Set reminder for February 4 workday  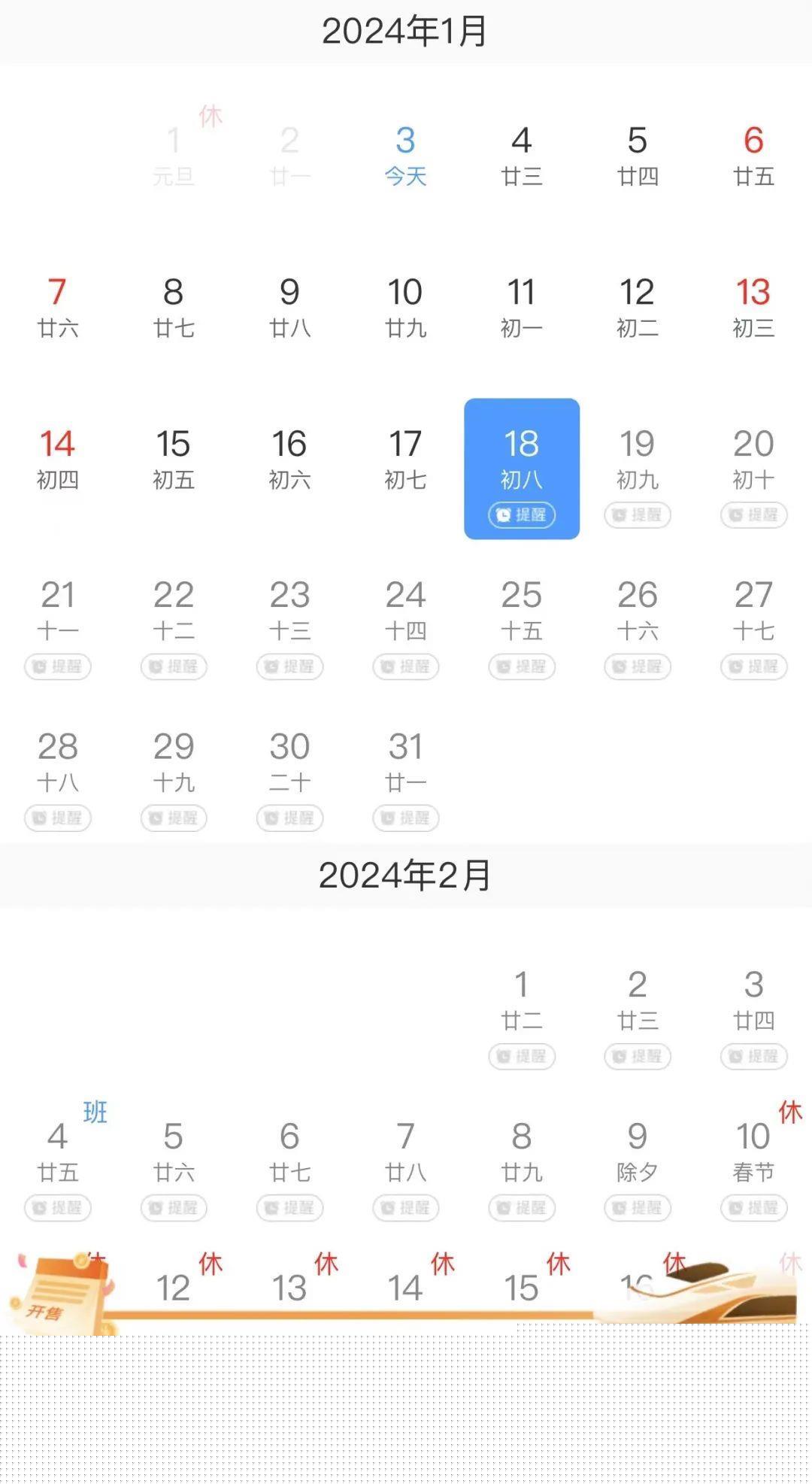(57, 1208)
